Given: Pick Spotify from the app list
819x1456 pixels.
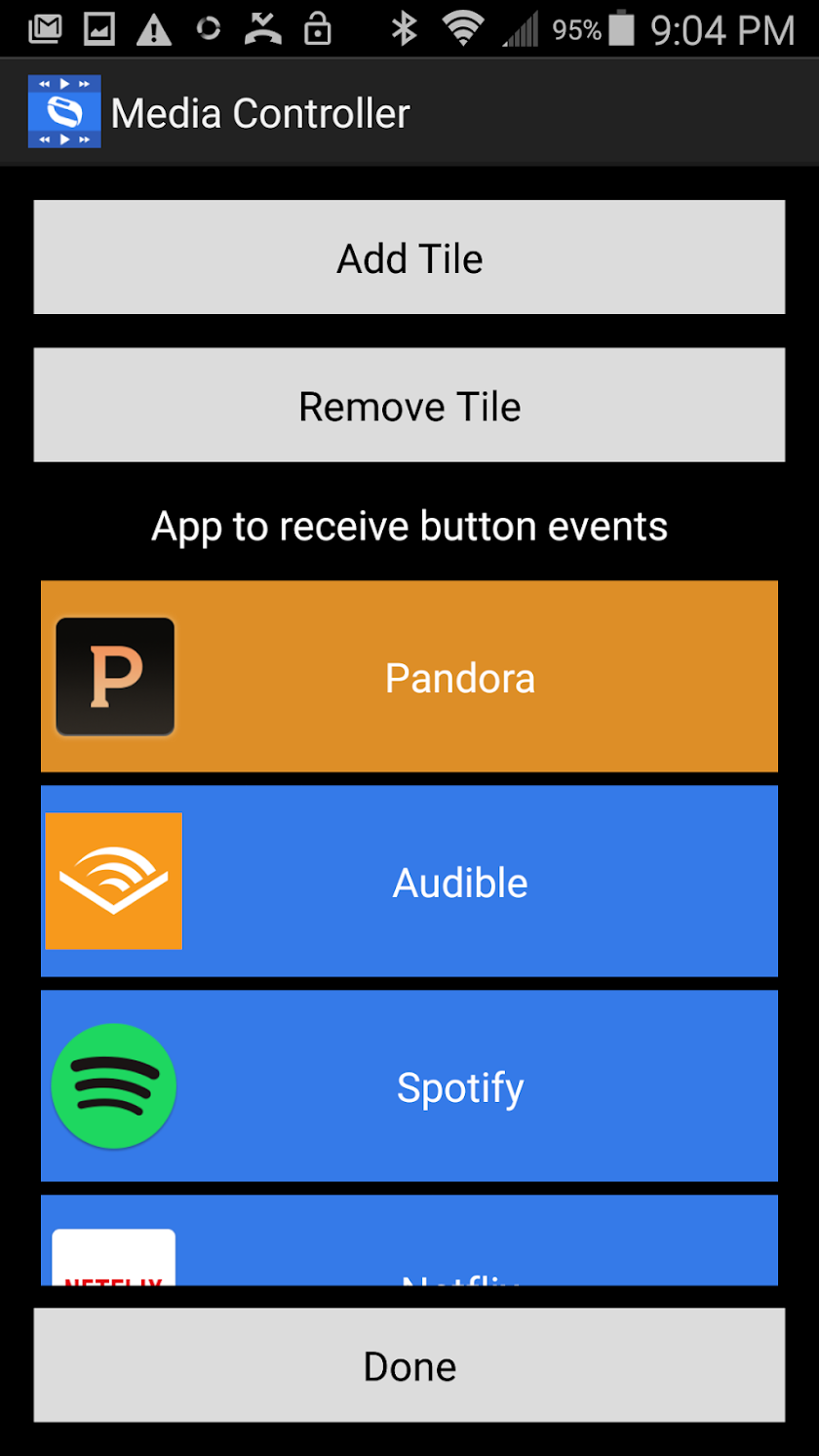Looking at the screenshot, I should click(409, 1086).
